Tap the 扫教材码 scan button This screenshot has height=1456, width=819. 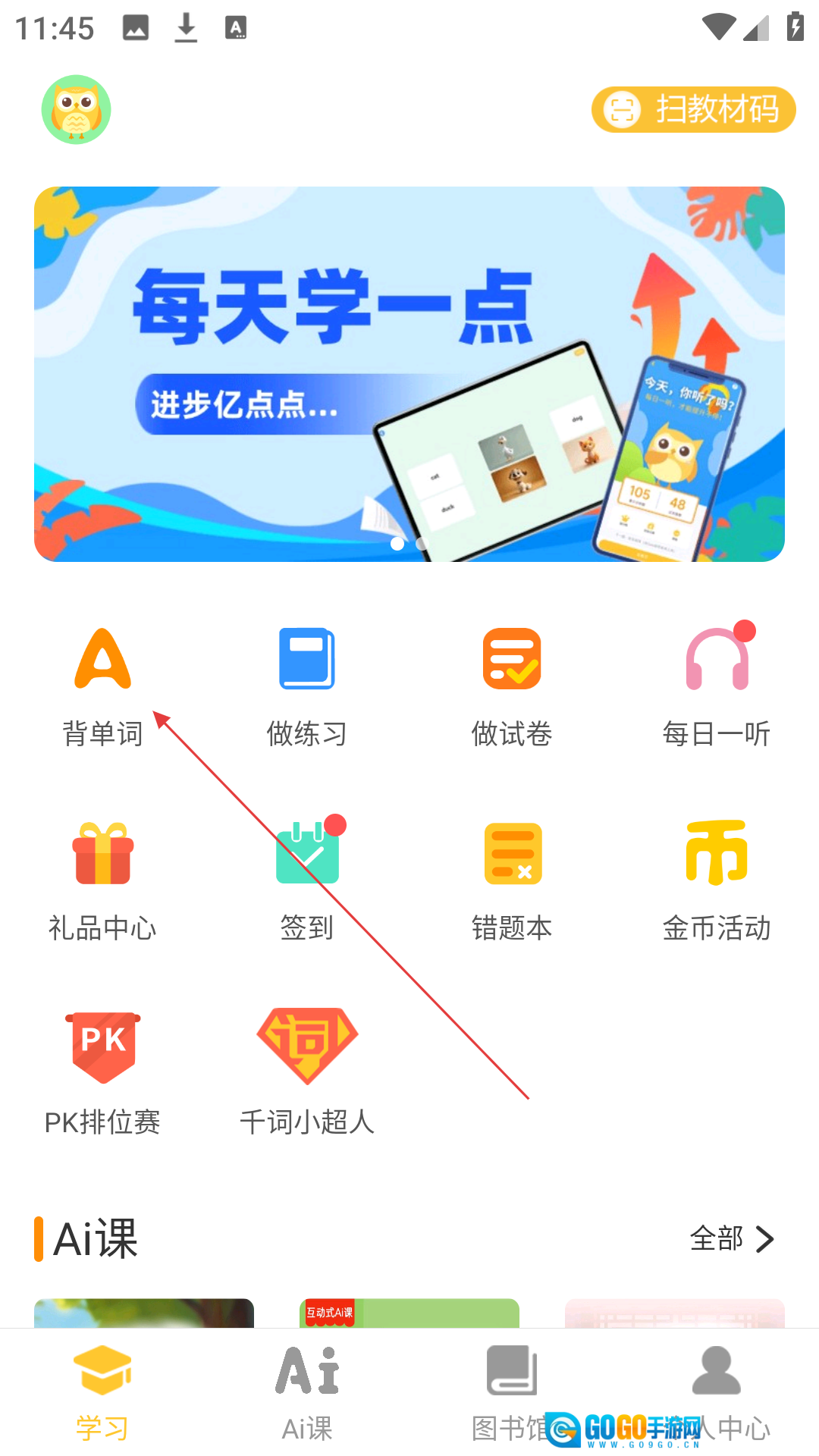point(693,109)
